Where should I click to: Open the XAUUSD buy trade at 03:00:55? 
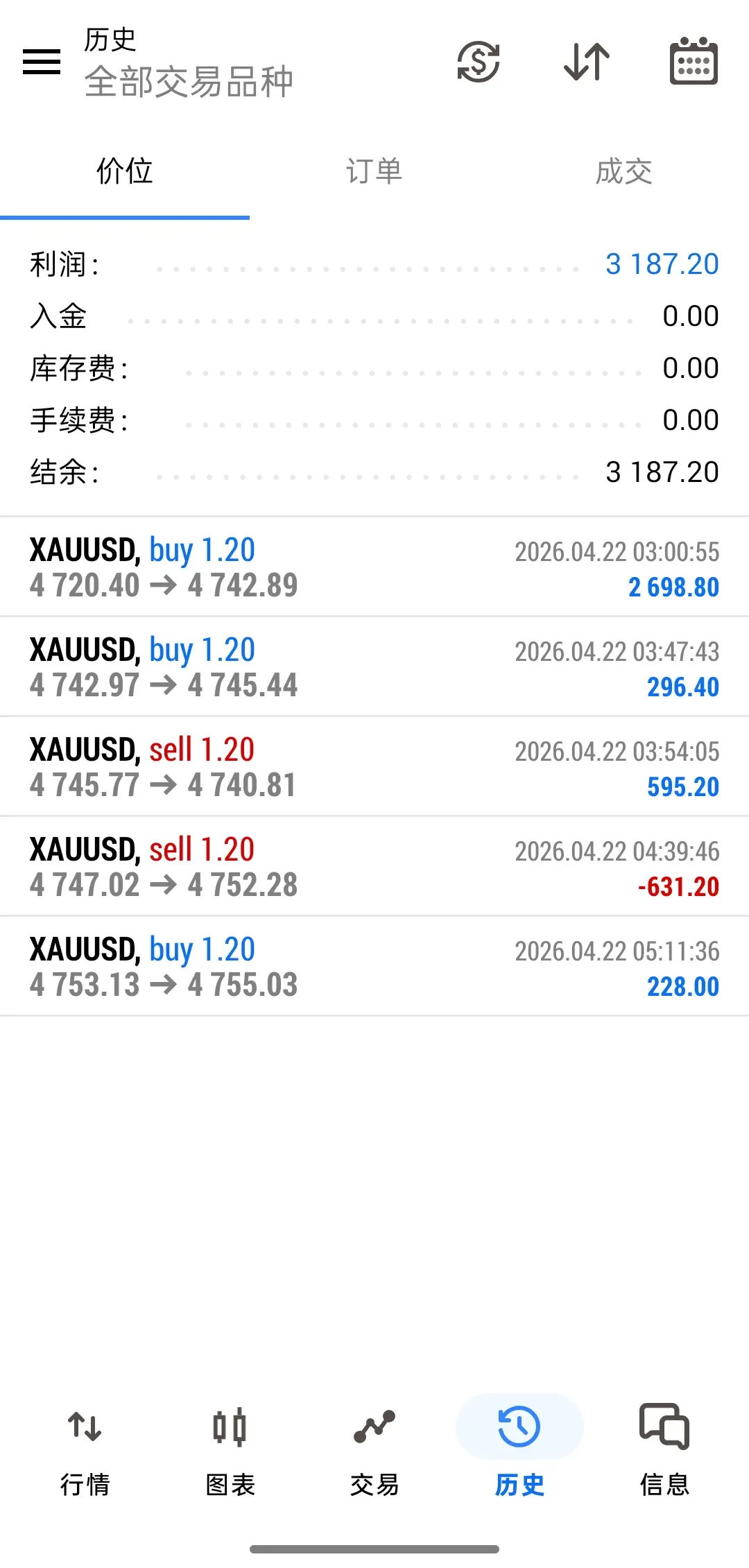374,567
